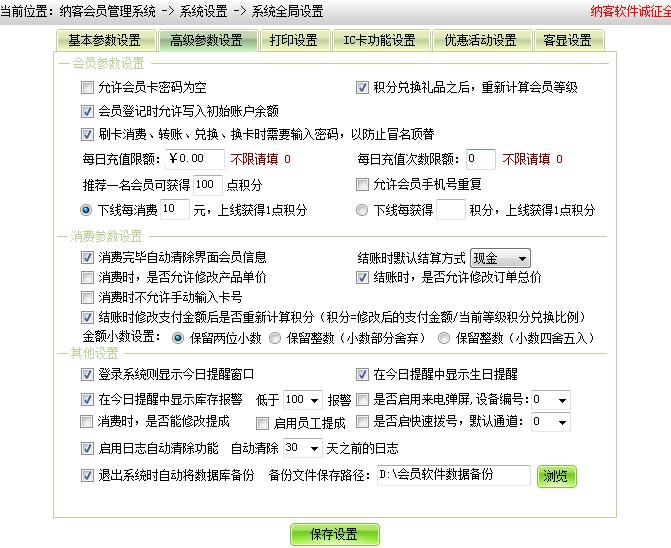Switch to the IC卡功能设置 tab

(x=379, y=40)
